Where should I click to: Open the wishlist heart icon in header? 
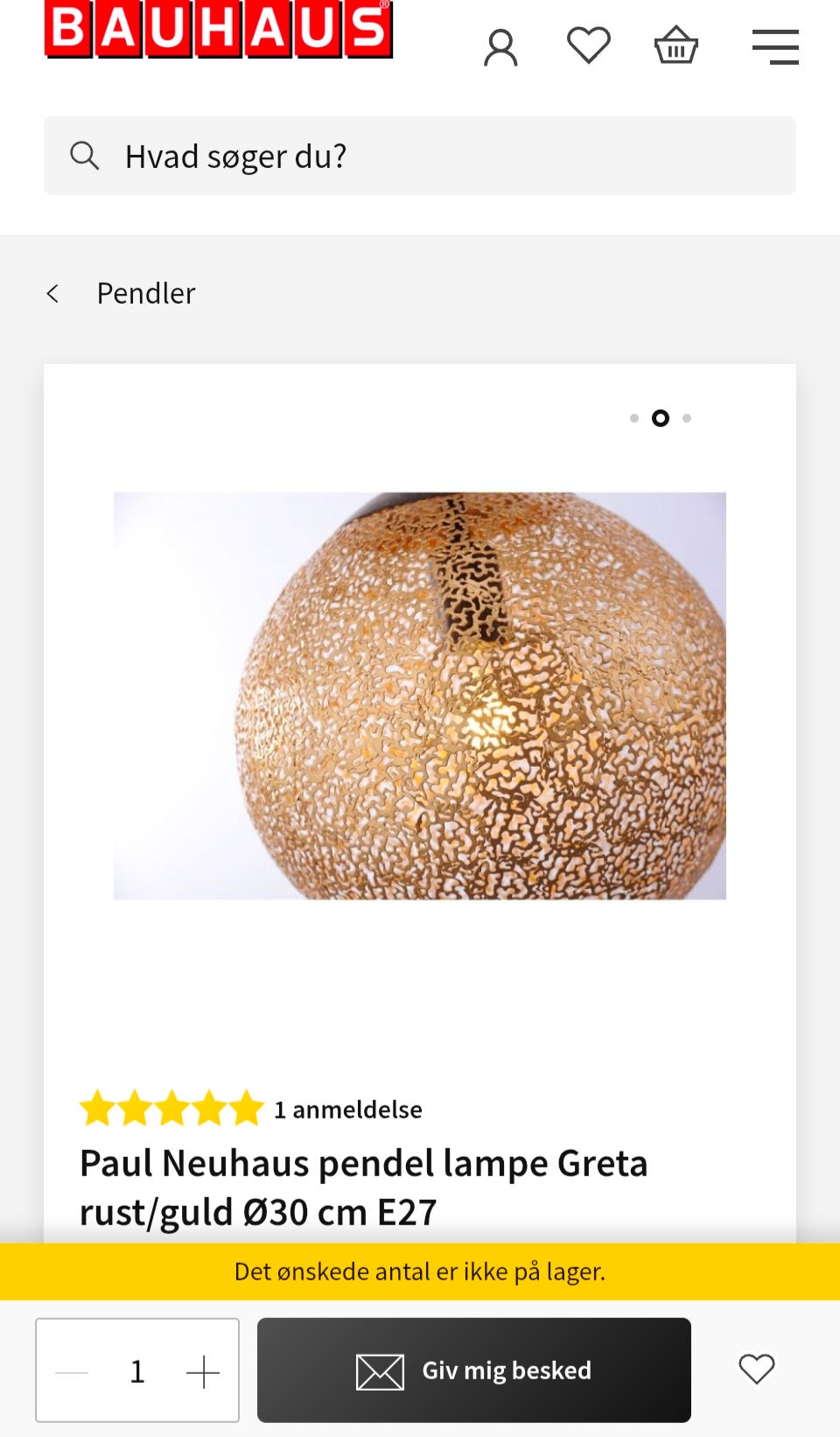589,46
